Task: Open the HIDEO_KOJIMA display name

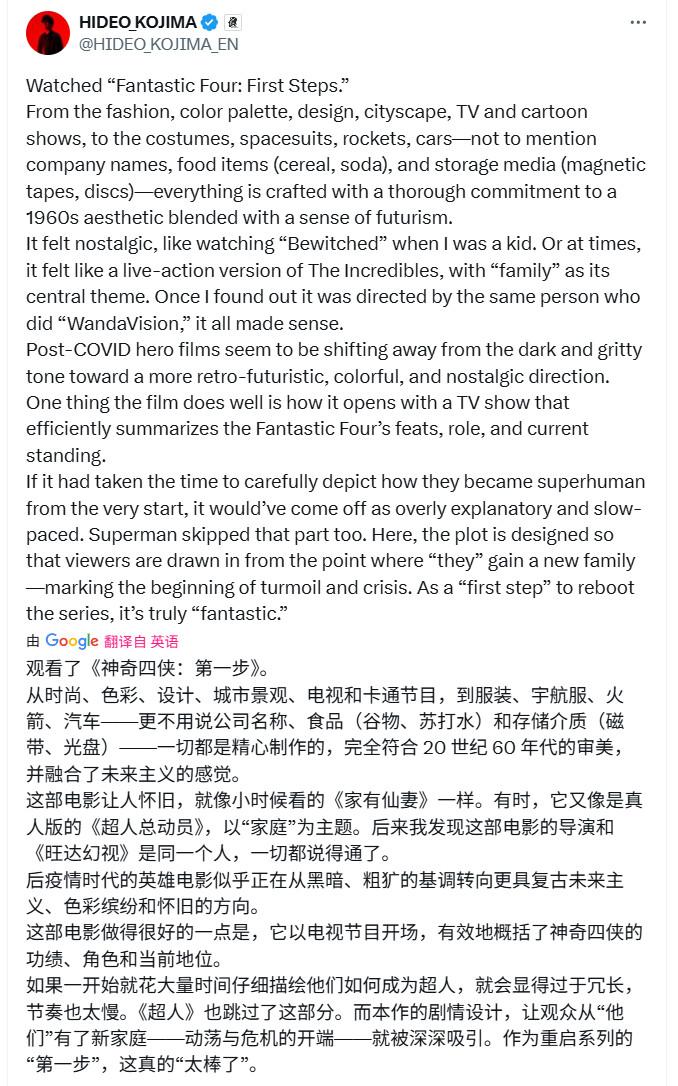Action: coord(137,22)
